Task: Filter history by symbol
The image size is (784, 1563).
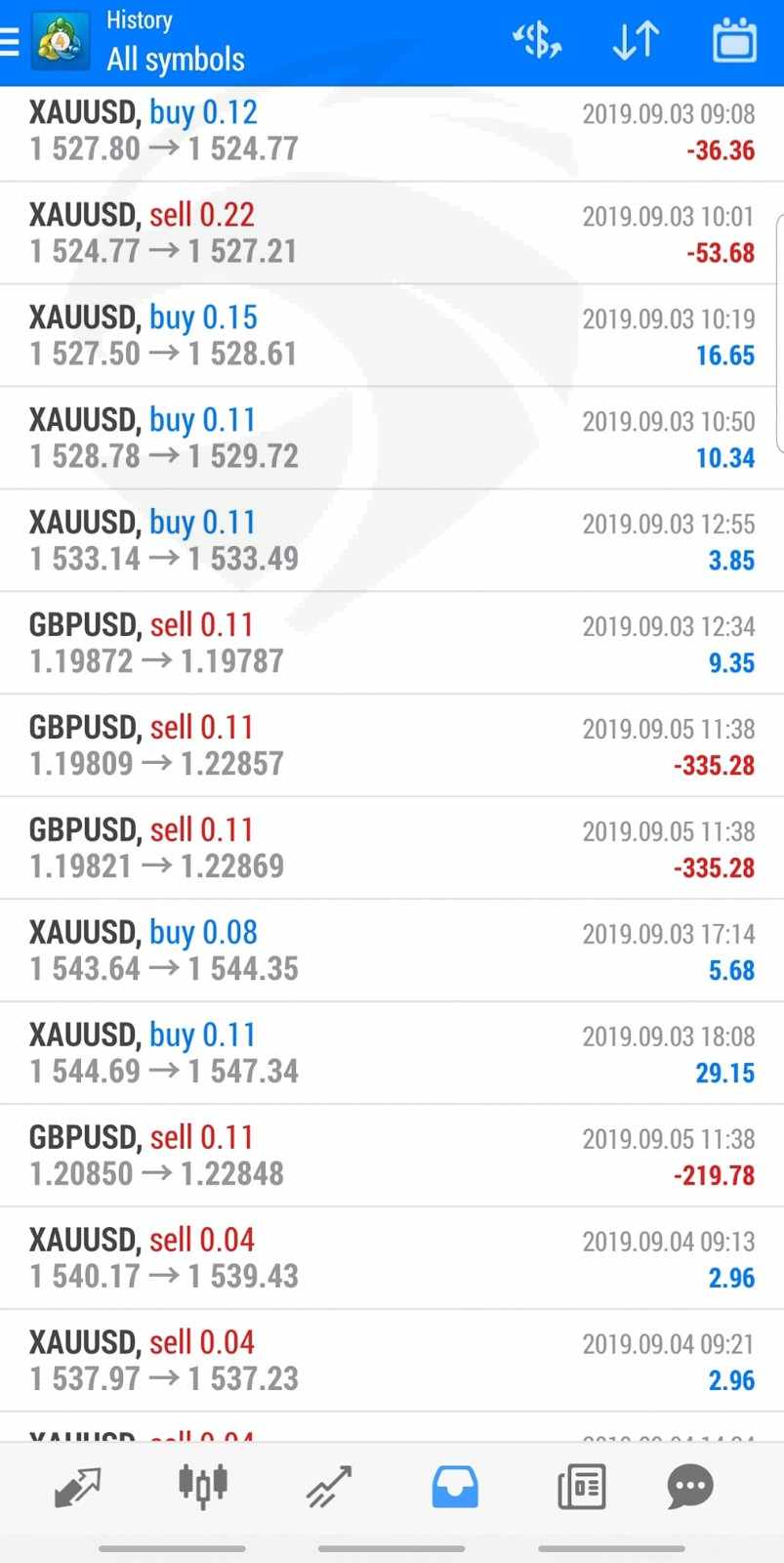Action: click(x=537, y=42)
